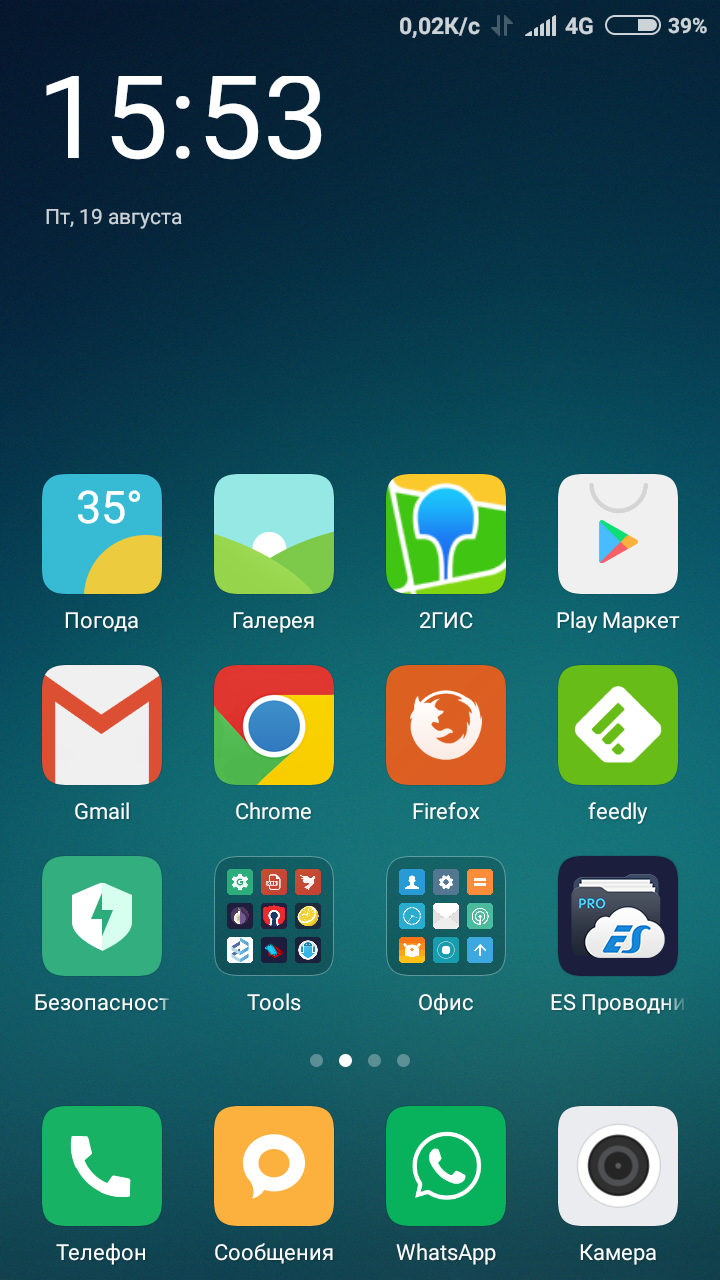
Task: Launch the Галерея gallery app
Action: (x=274, y=534)
